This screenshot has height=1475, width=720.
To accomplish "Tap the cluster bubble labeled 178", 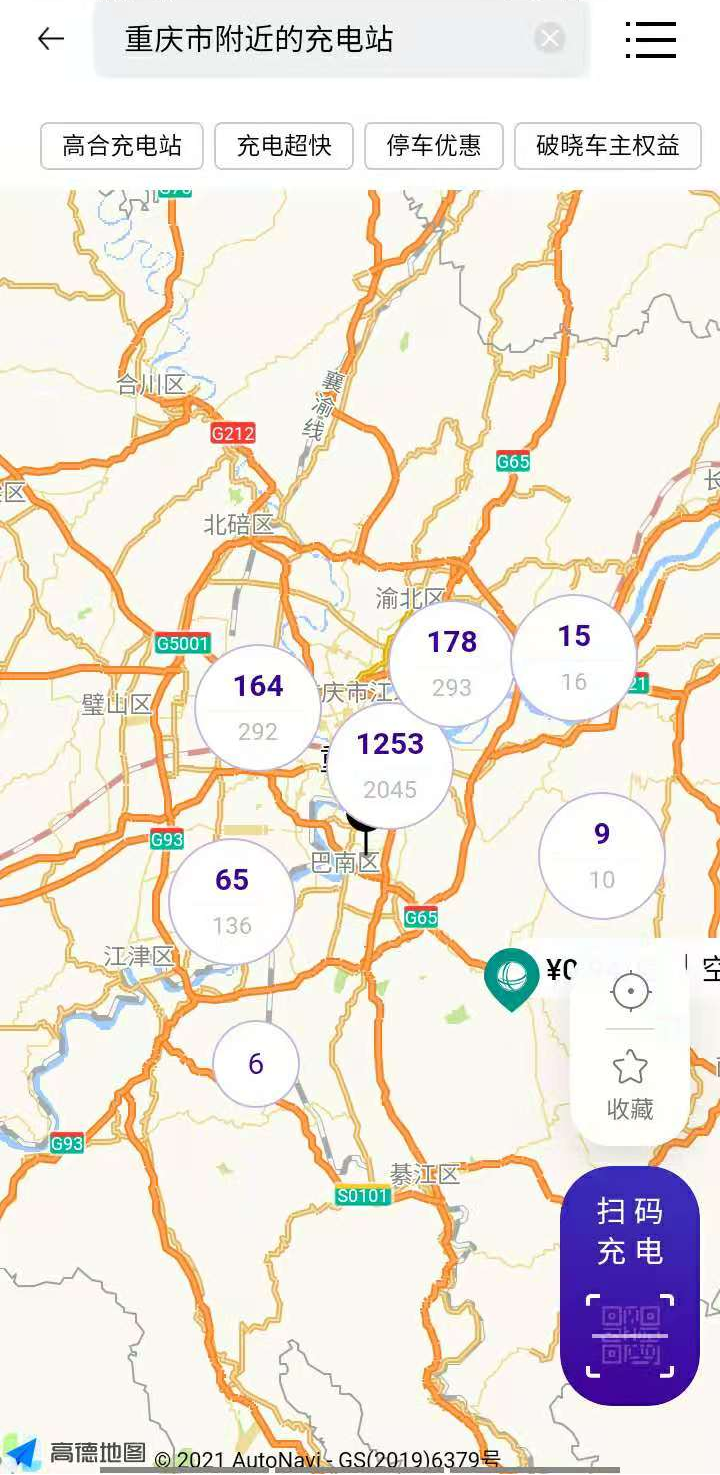I will click(452, 662).
